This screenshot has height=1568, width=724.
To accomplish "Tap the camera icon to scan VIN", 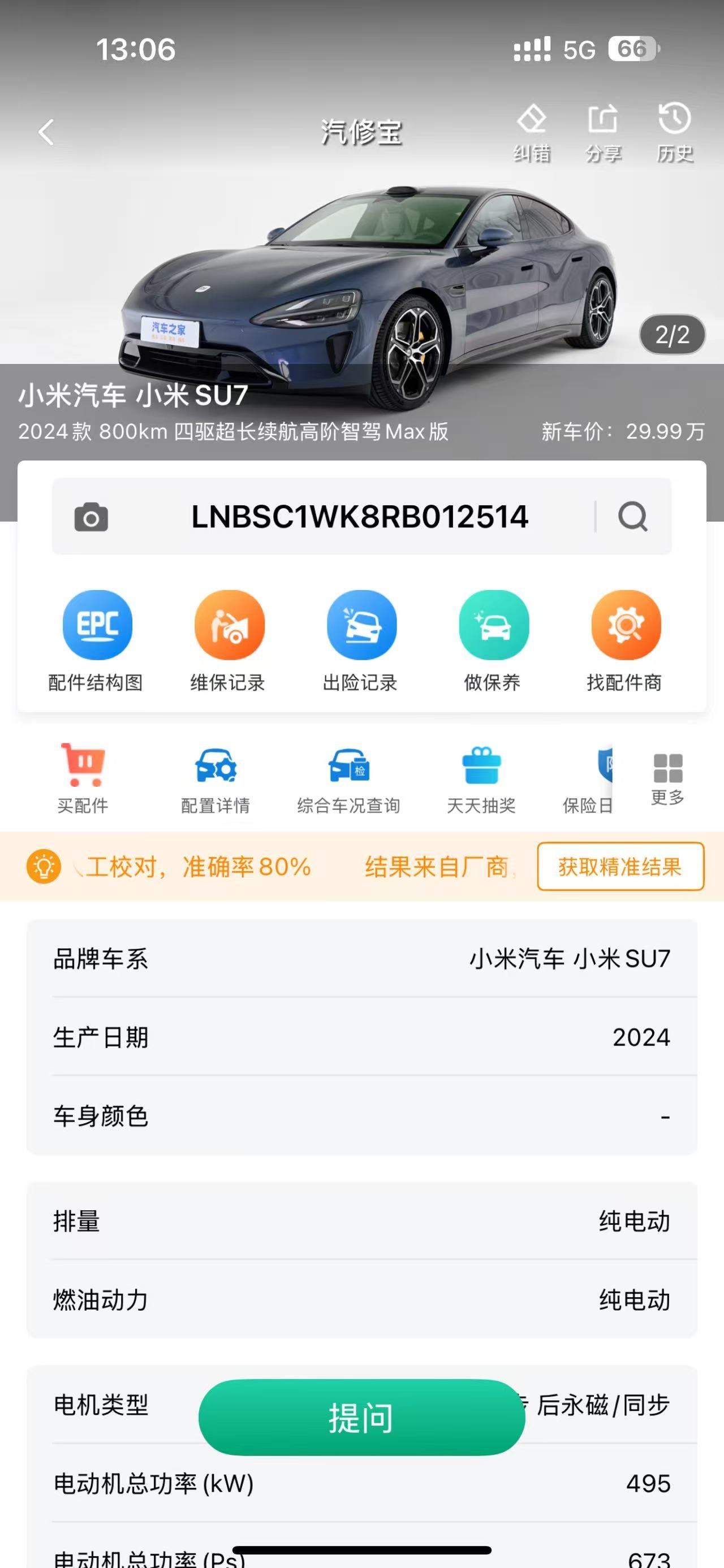I will [x=91, y=517].
